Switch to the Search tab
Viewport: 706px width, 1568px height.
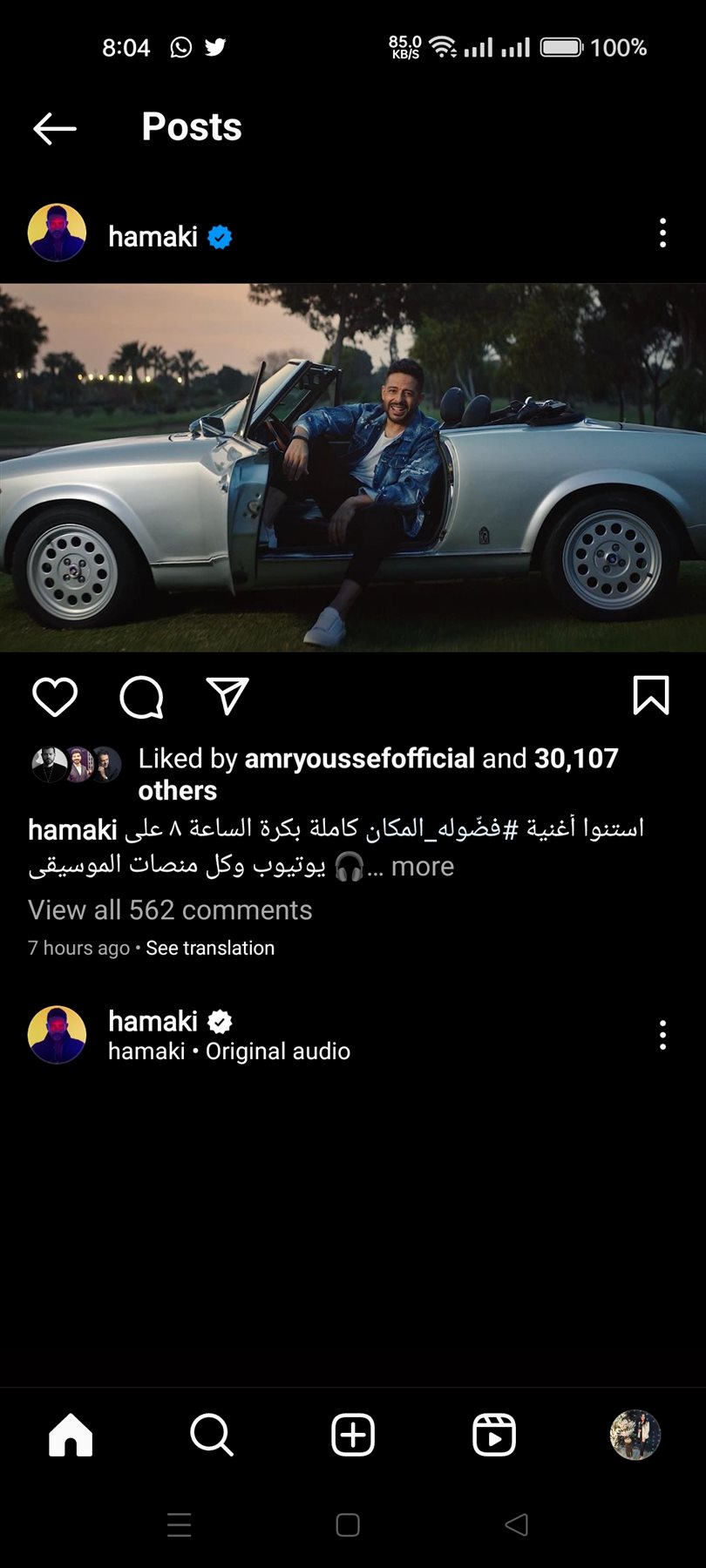(212, 1435)
